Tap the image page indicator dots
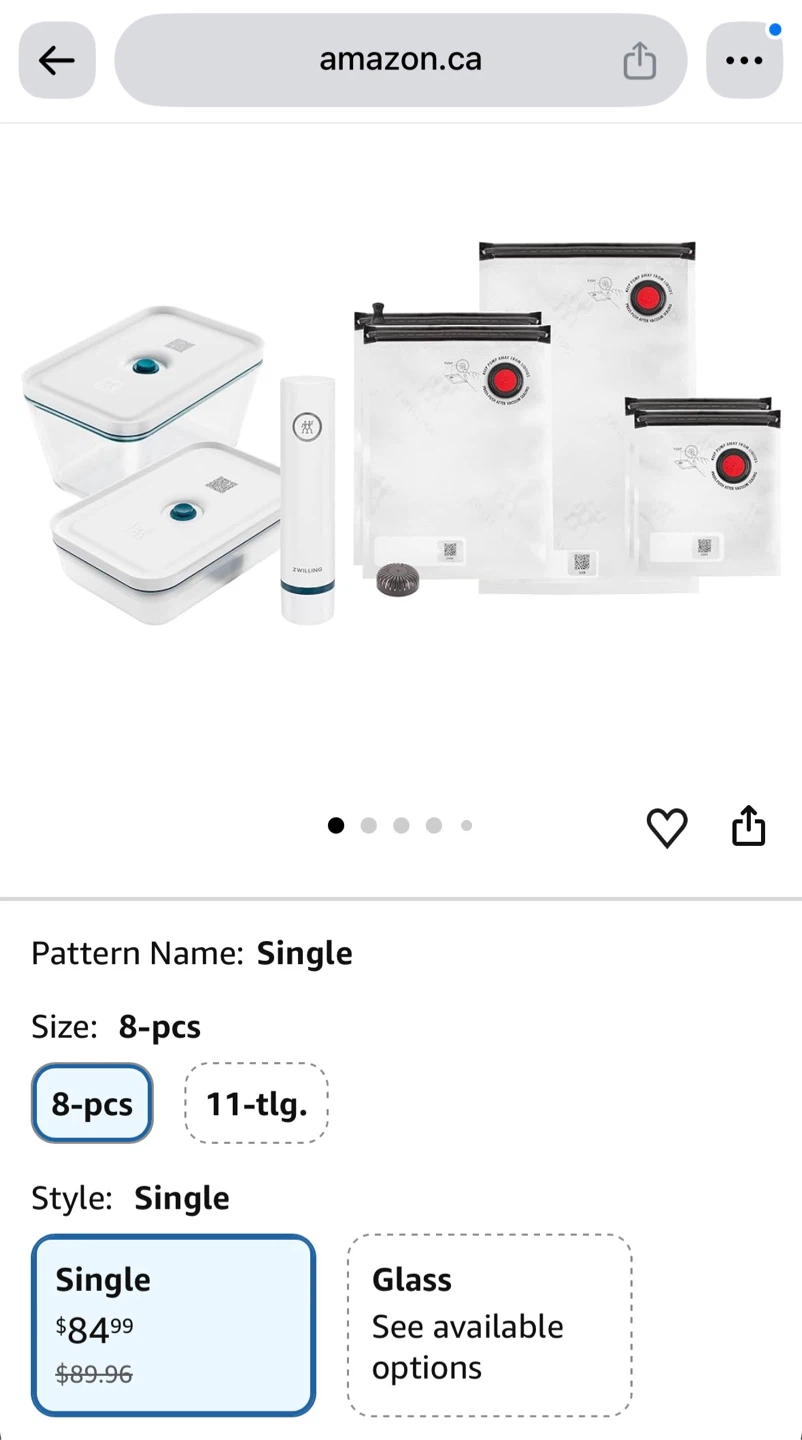Image resolution: width=802 pixels, height=1440 pixels. (x=400, y=825)
